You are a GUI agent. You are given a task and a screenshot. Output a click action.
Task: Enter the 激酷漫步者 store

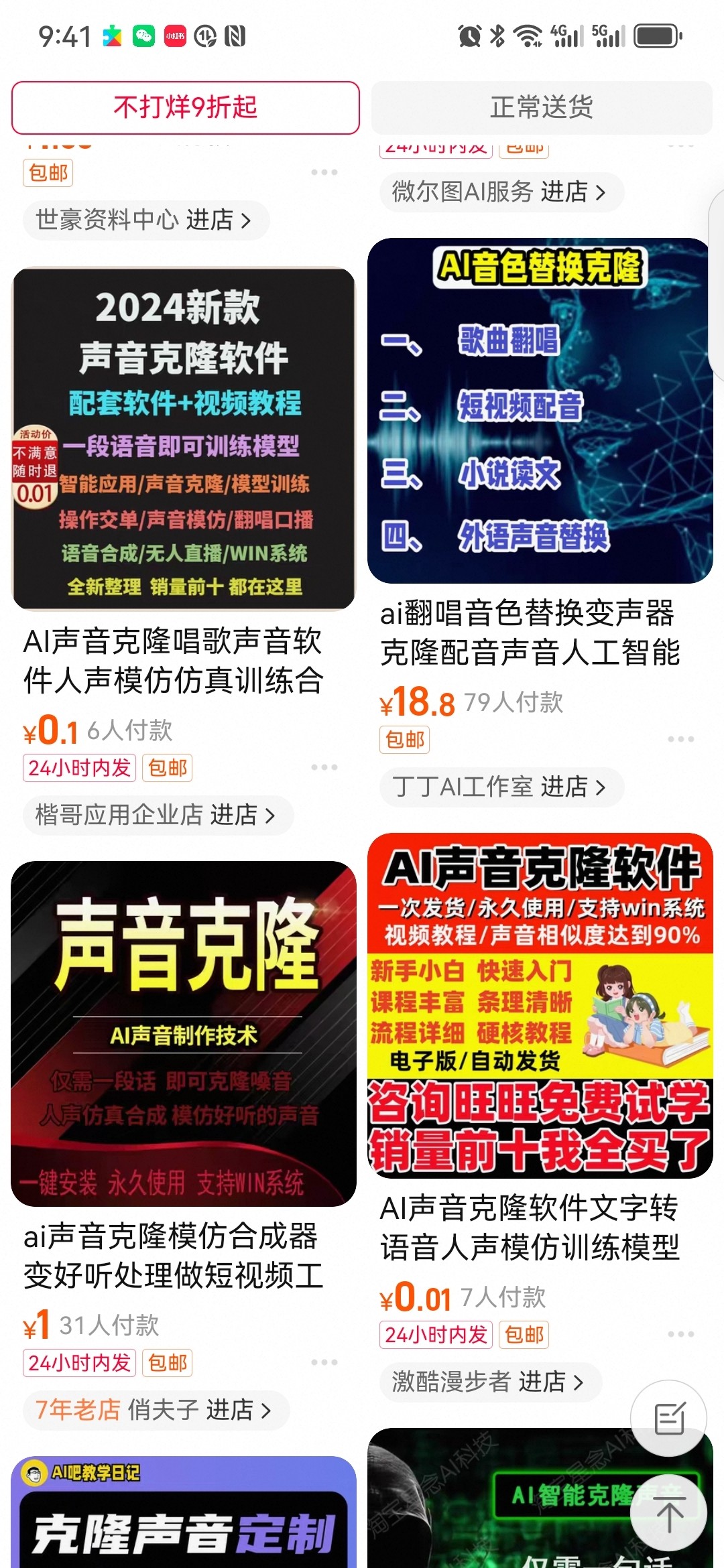tap(489, 1382)
